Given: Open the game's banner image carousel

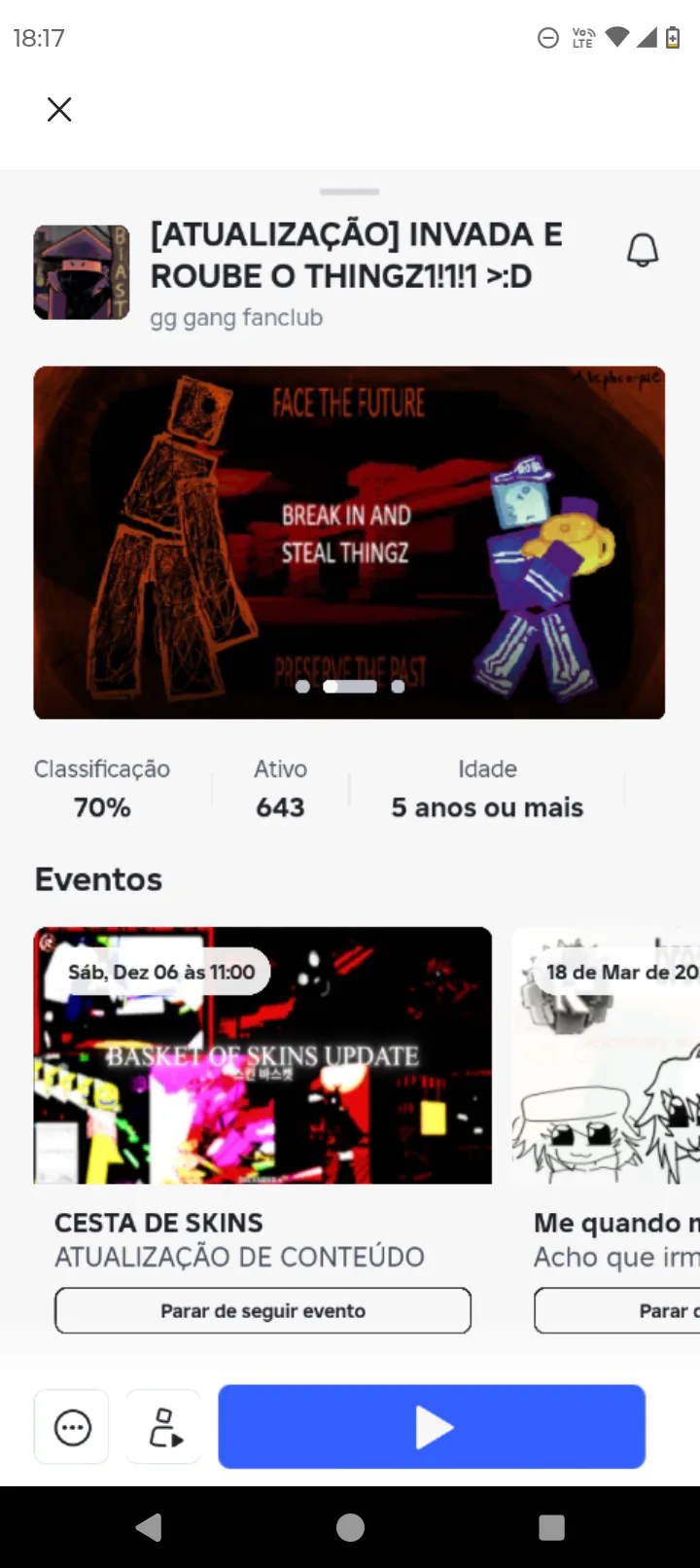Looking at the screenshot, I should pyautogui.click(x=349, y=542).
